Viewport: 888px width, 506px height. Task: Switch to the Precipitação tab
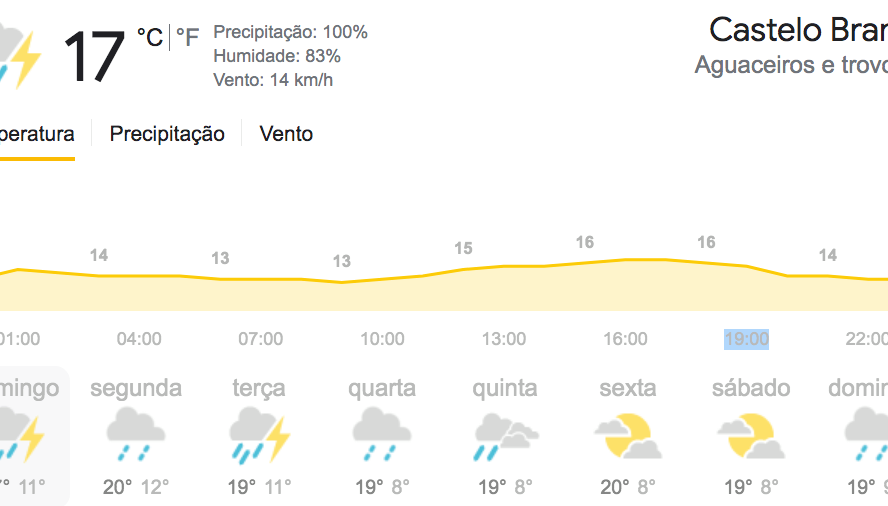click(x=167, y=134)
